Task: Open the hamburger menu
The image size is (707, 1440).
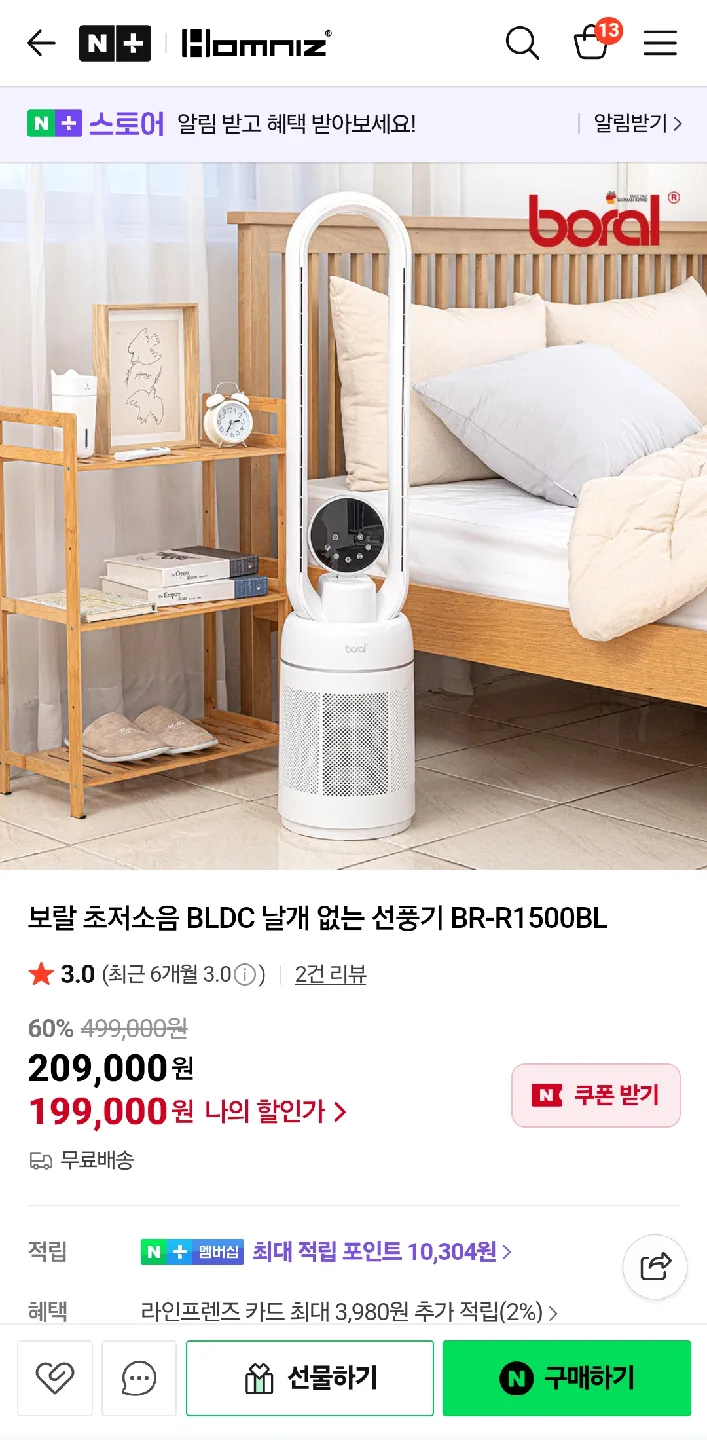Action: pos(660,43)
